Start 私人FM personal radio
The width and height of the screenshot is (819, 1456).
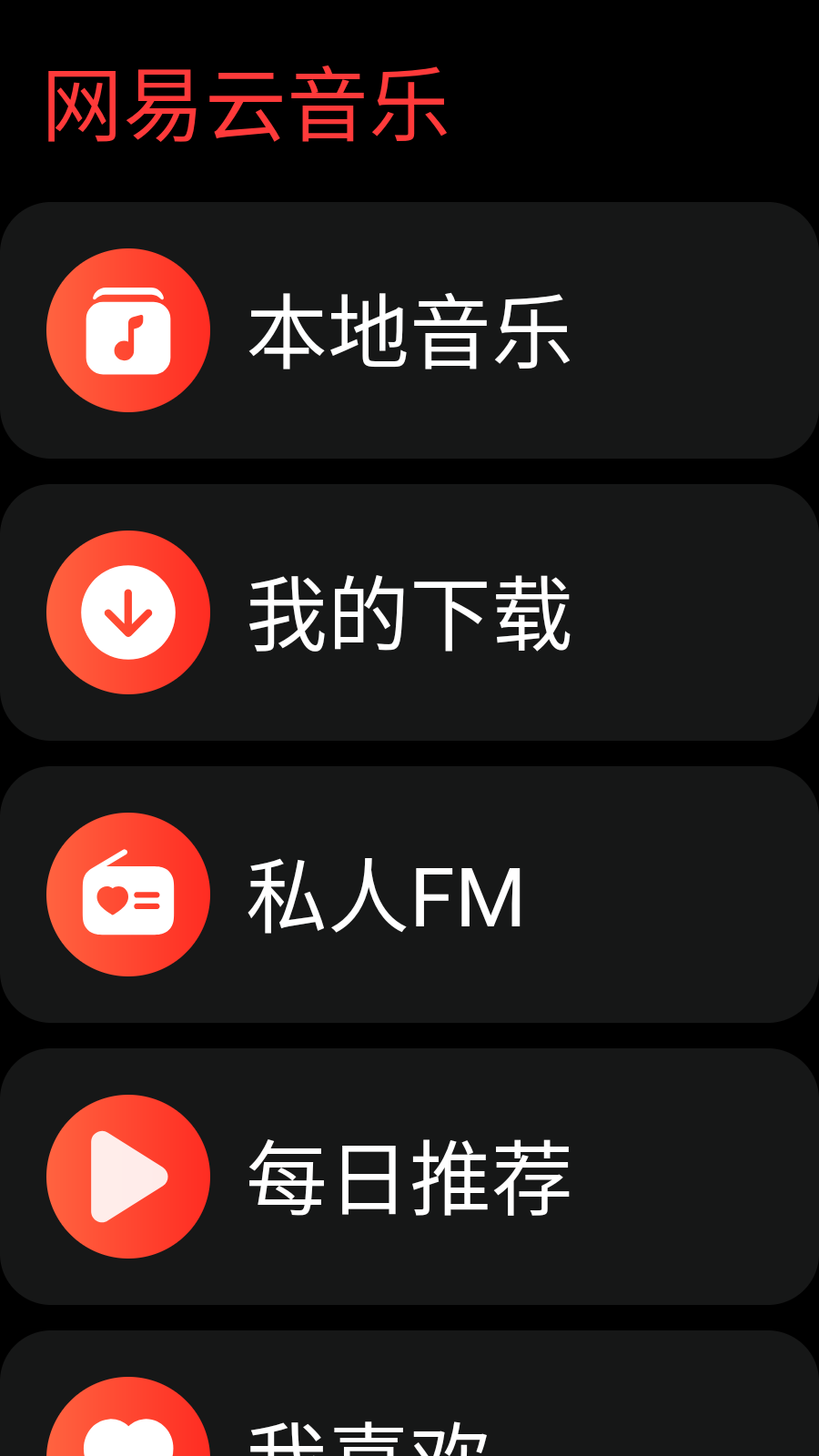tap(409, 894)
